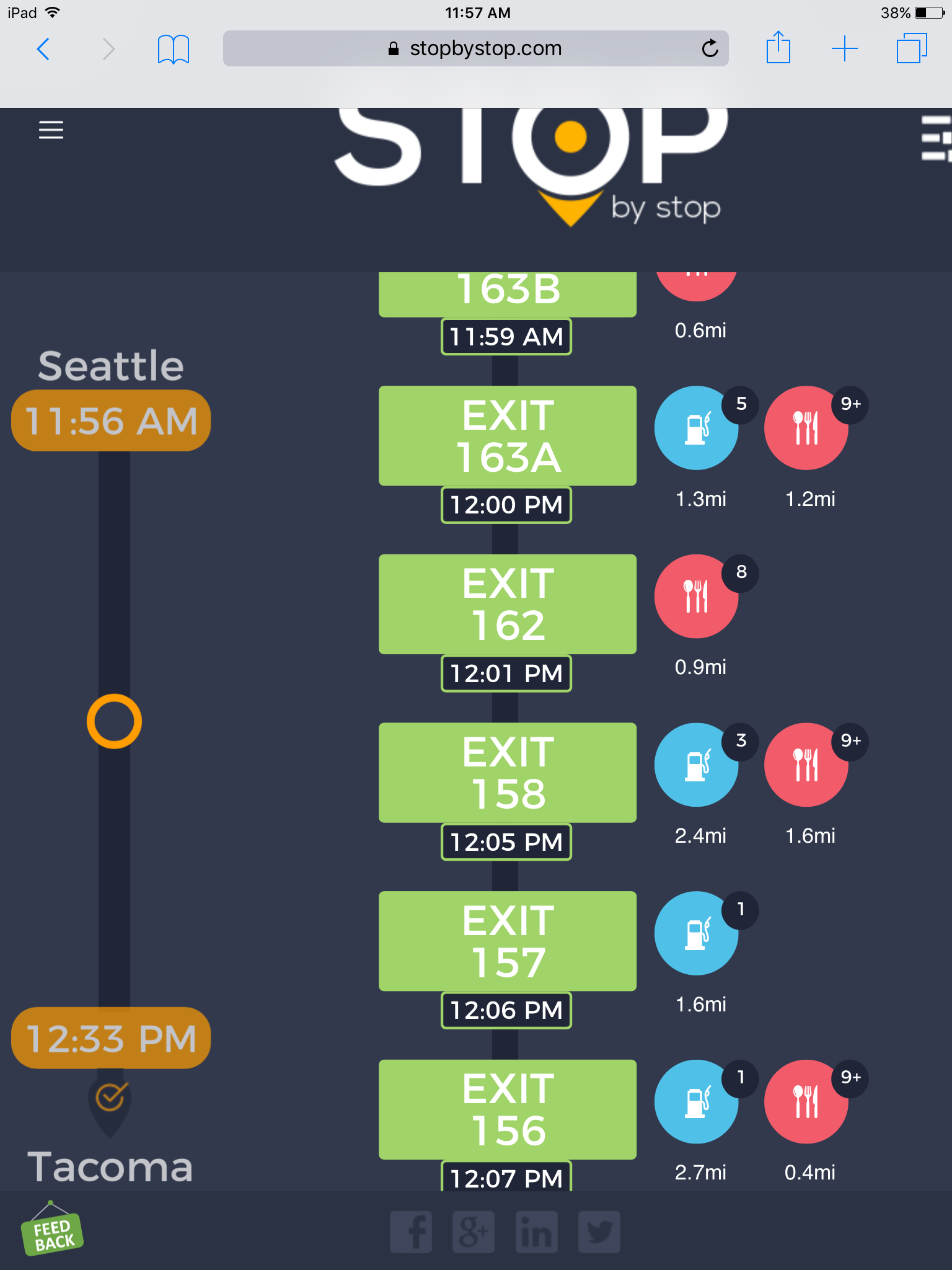The image size is (952, 1270).
Task: Select the Exit 162 card
Action: click(507, 604)
